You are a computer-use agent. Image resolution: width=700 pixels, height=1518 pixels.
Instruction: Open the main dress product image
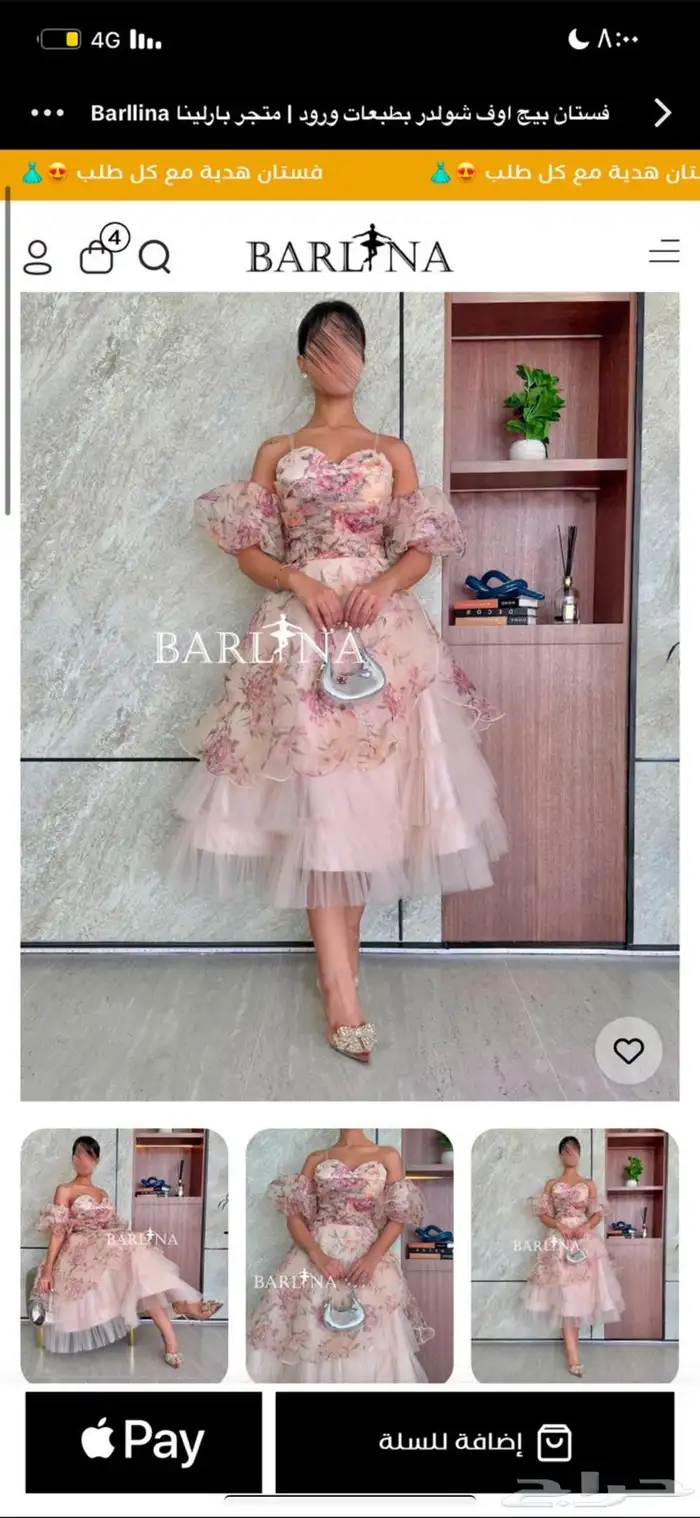pos(350,697)
